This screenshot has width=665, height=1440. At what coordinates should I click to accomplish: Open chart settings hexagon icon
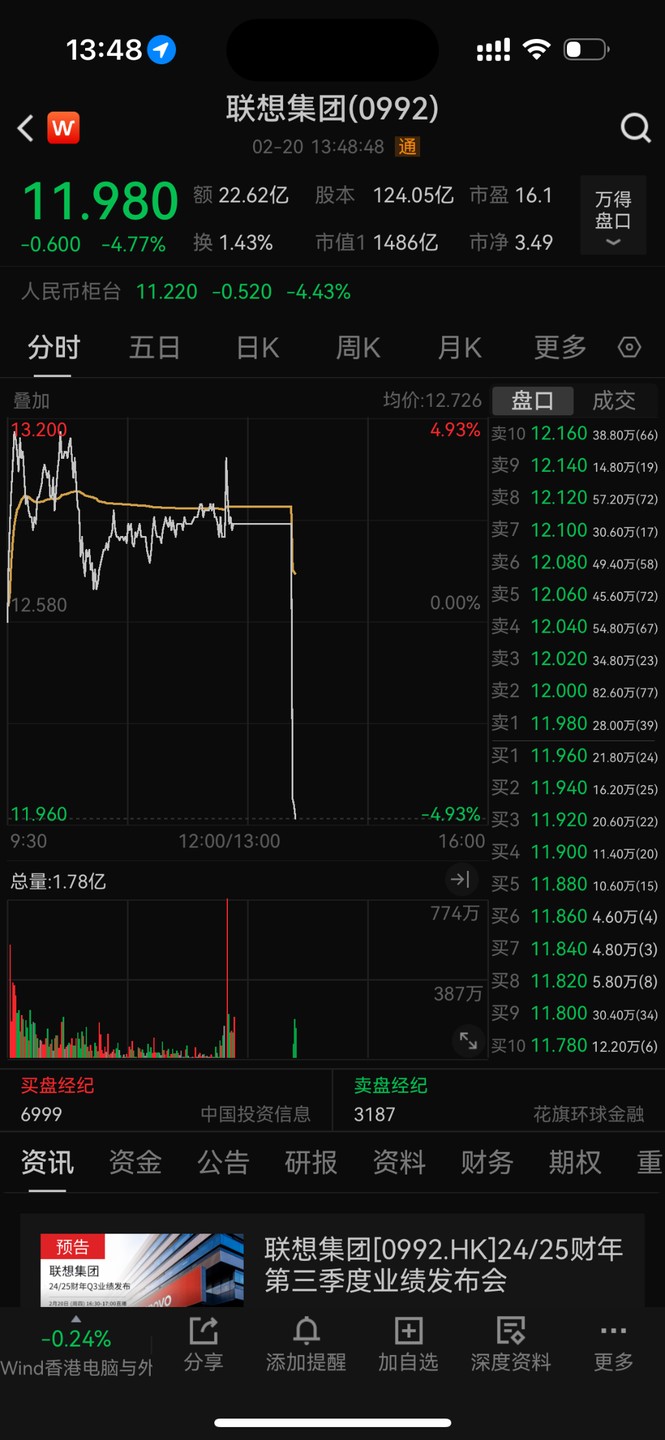point(629,347)
